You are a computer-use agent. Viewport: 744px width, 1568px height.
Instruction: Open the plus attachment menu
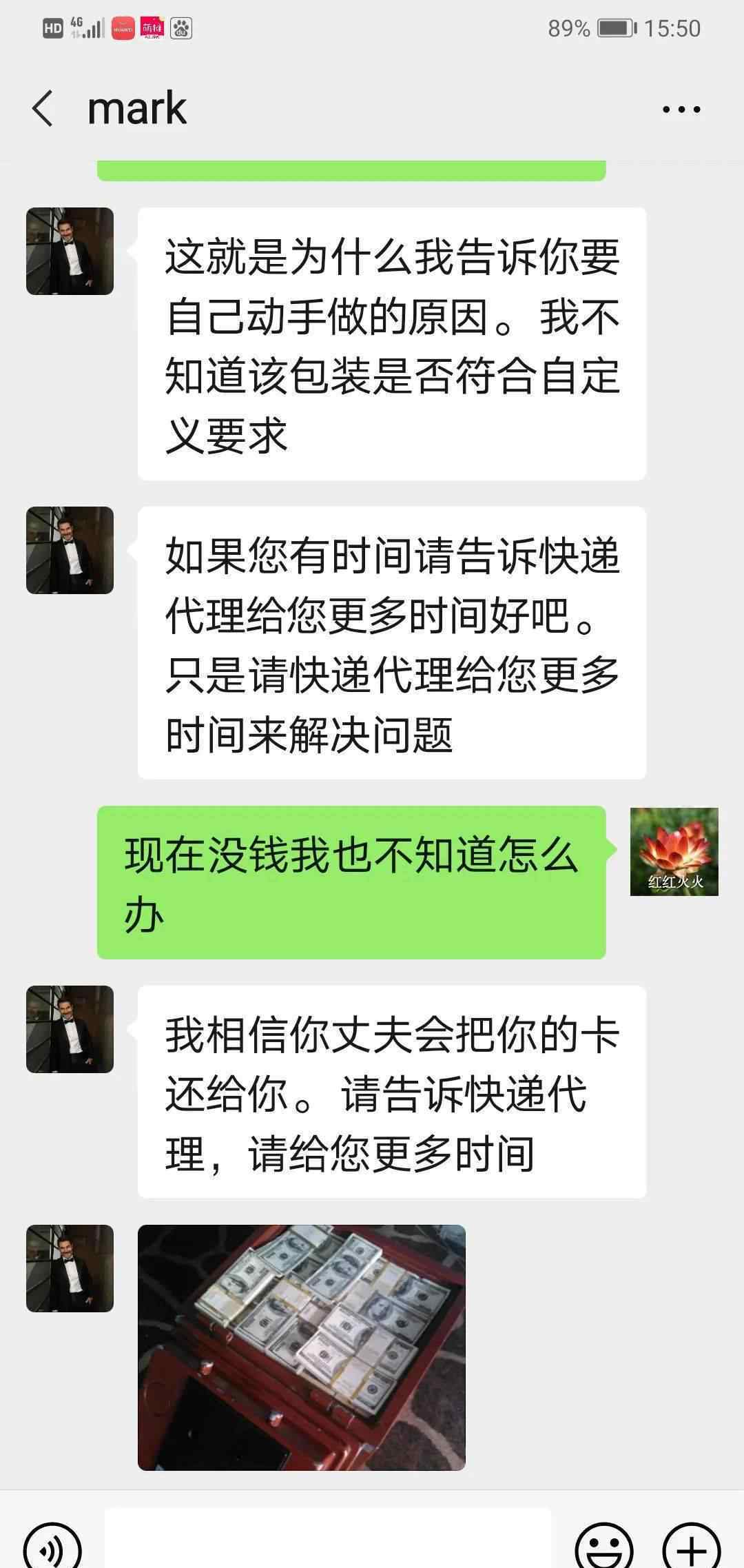click(691, 1551)
